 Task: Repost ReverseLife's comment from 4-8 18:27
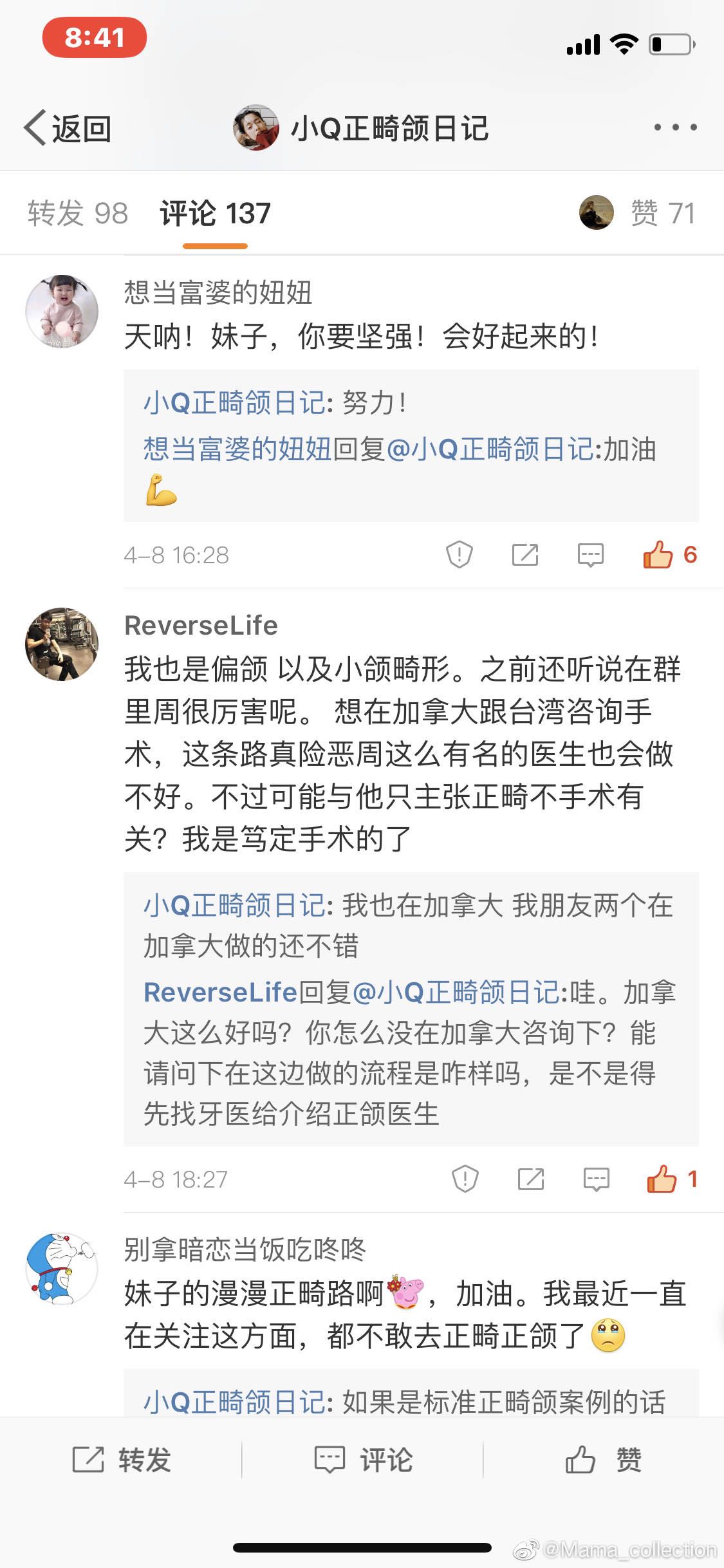click(531, 1179)
